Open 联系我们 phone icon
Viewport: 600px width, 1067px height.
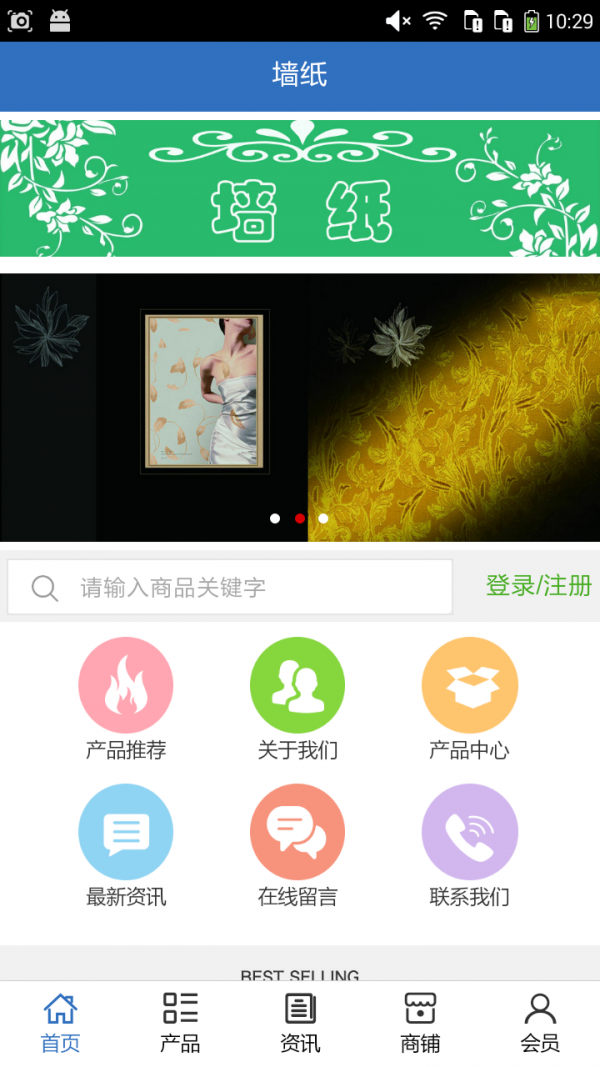click(x=469, y=832)
